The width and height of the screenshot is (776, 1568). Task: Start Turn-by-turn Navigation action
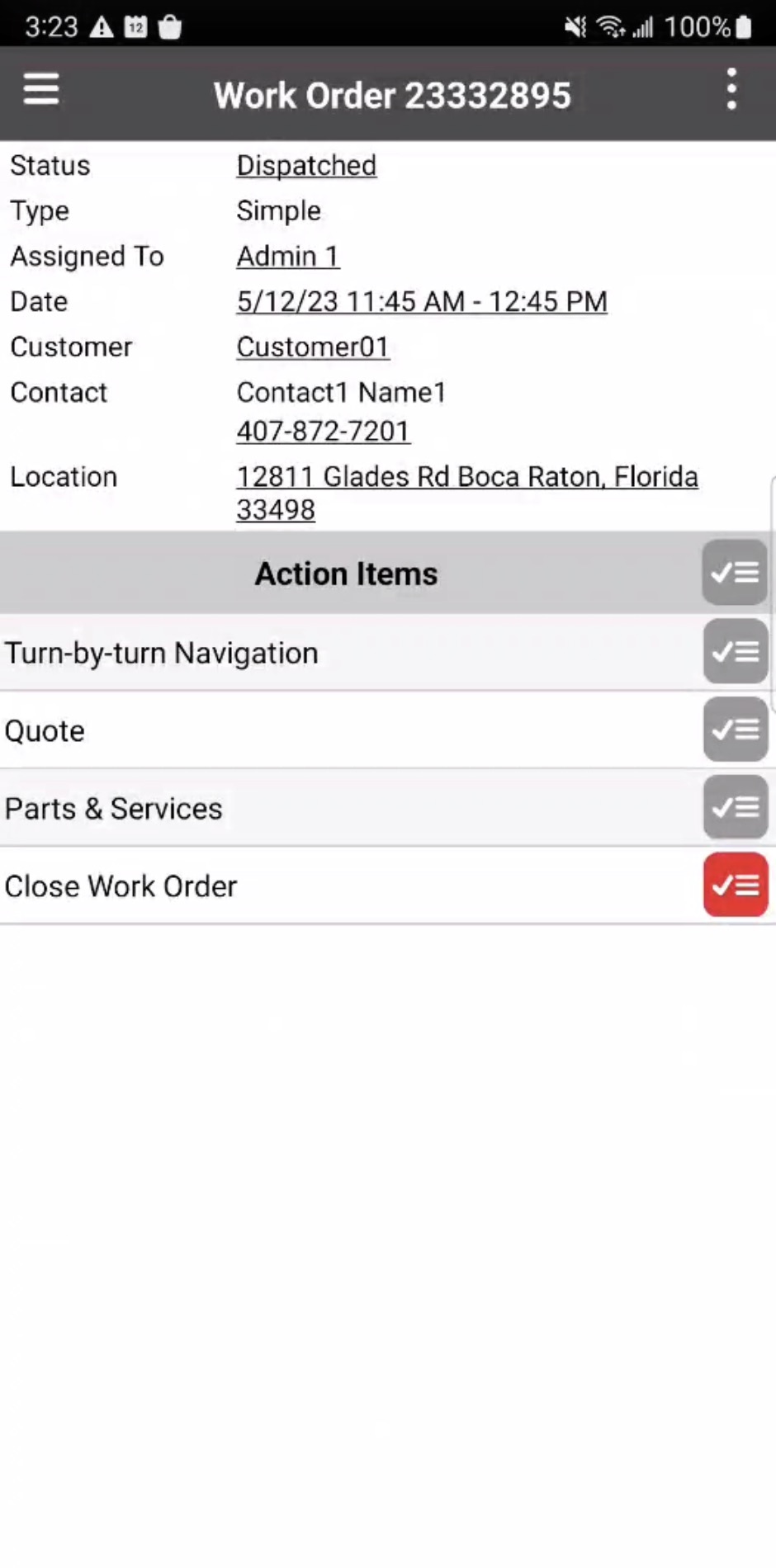161,653
